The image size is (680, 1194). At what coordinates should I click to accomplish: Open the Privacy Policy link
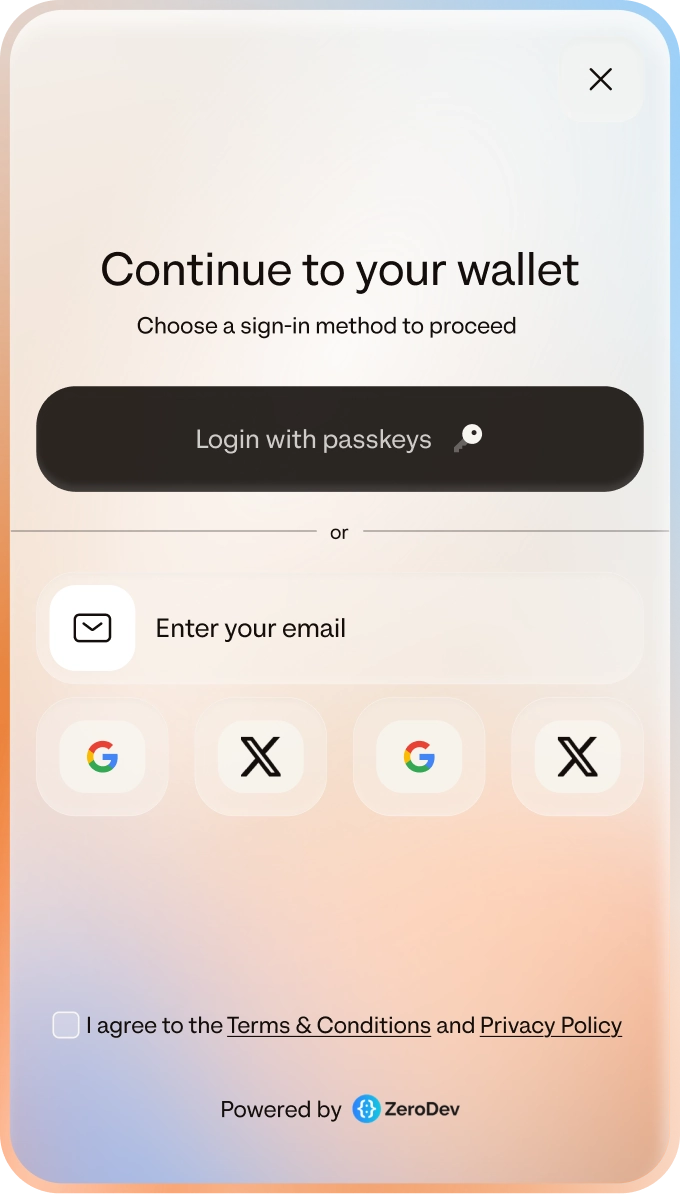pos(551,1026)
